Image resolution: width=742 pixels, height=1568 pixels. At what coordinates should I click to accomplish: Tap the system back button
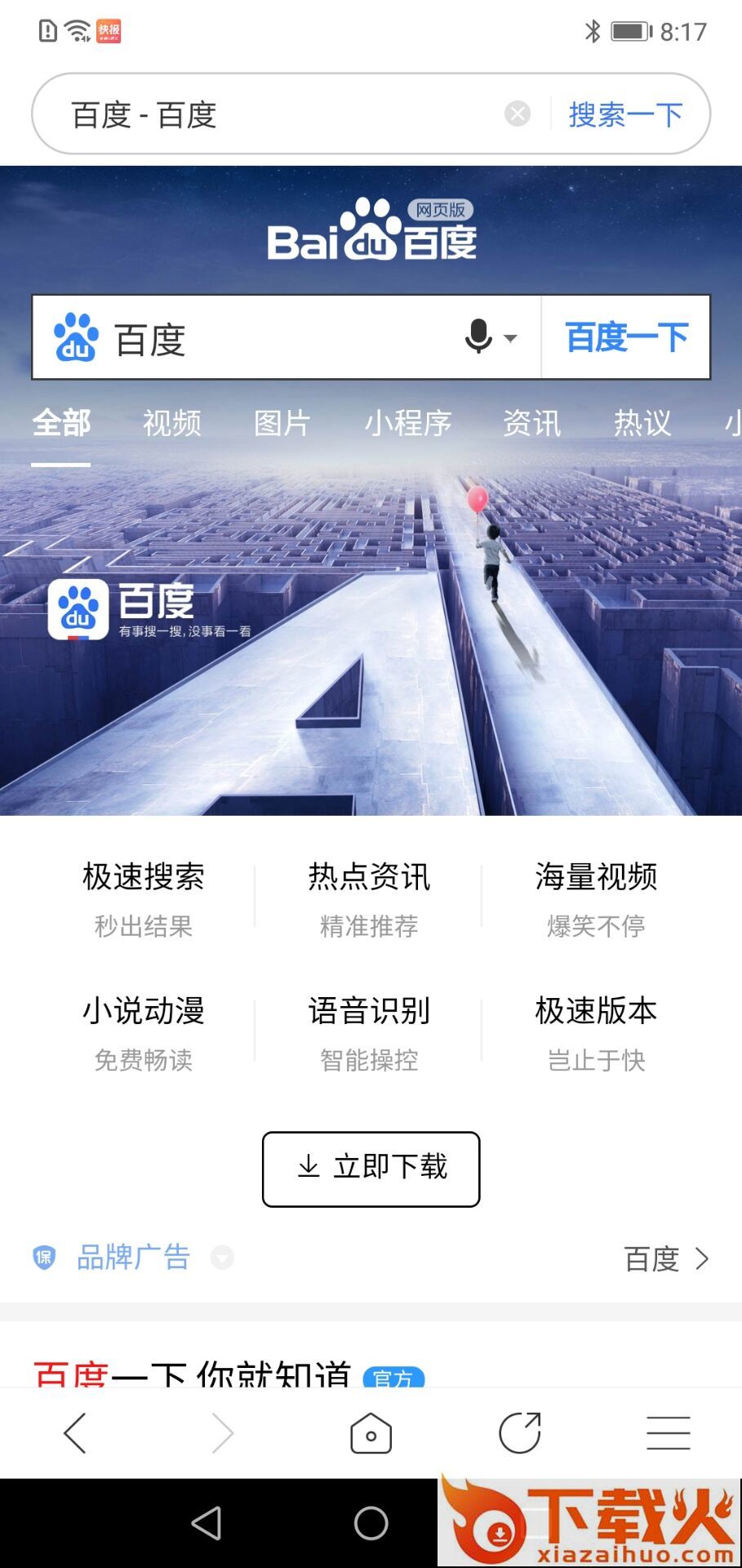tap(207, 1523)
